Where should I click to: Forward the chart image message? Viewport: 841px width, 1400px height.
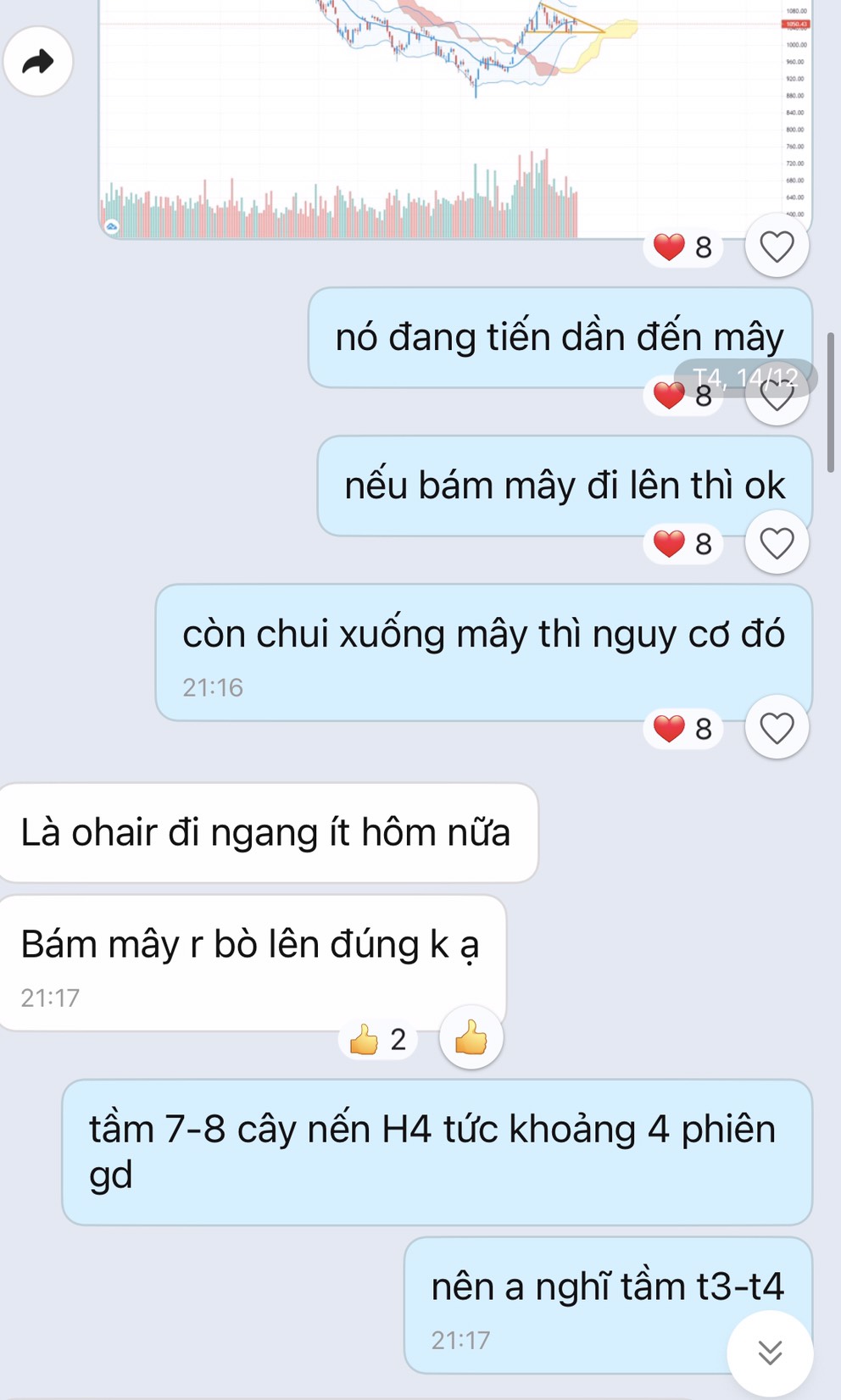click(x=38, y=62)
